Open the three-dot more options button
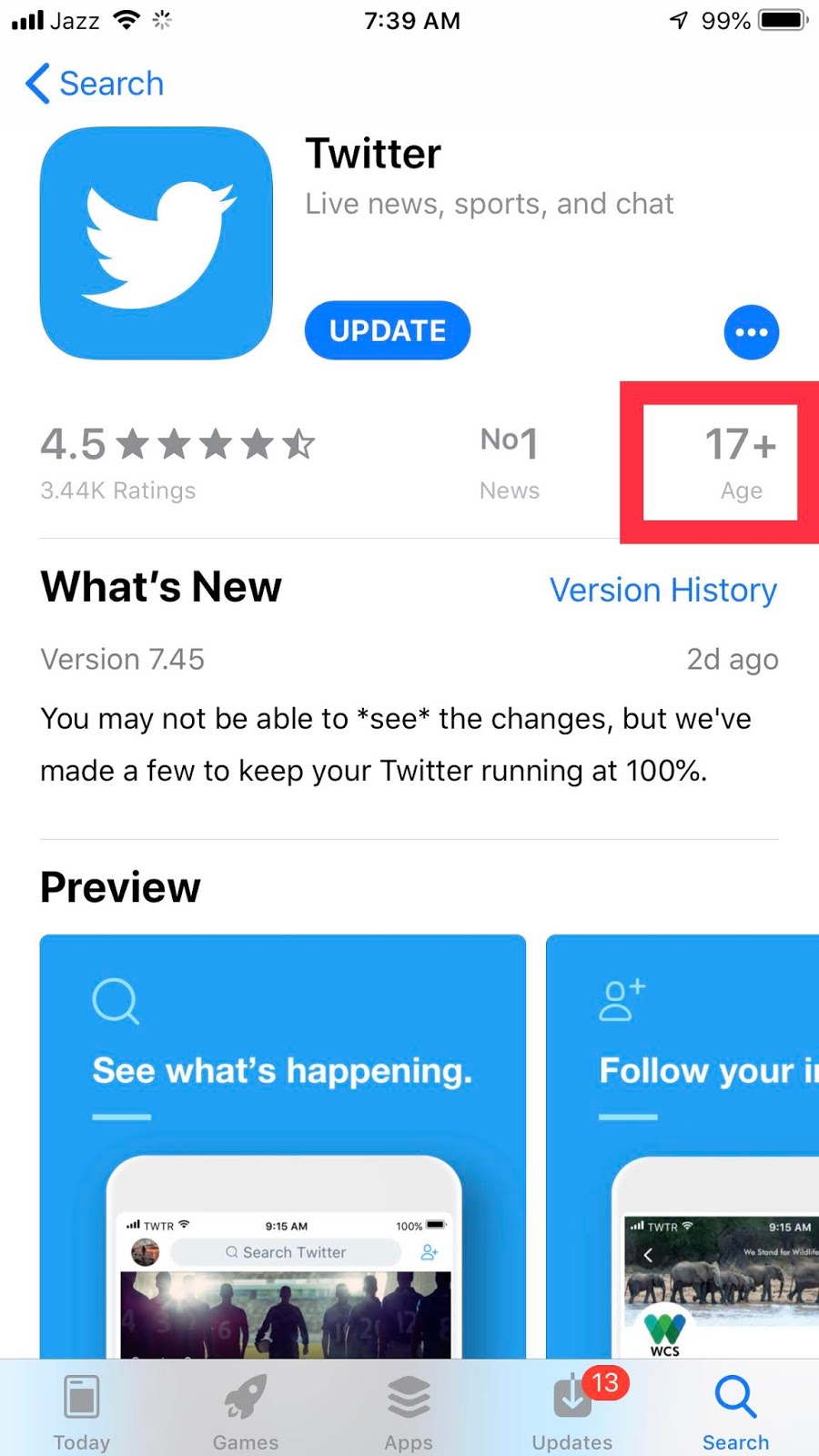 pos(752,332)
